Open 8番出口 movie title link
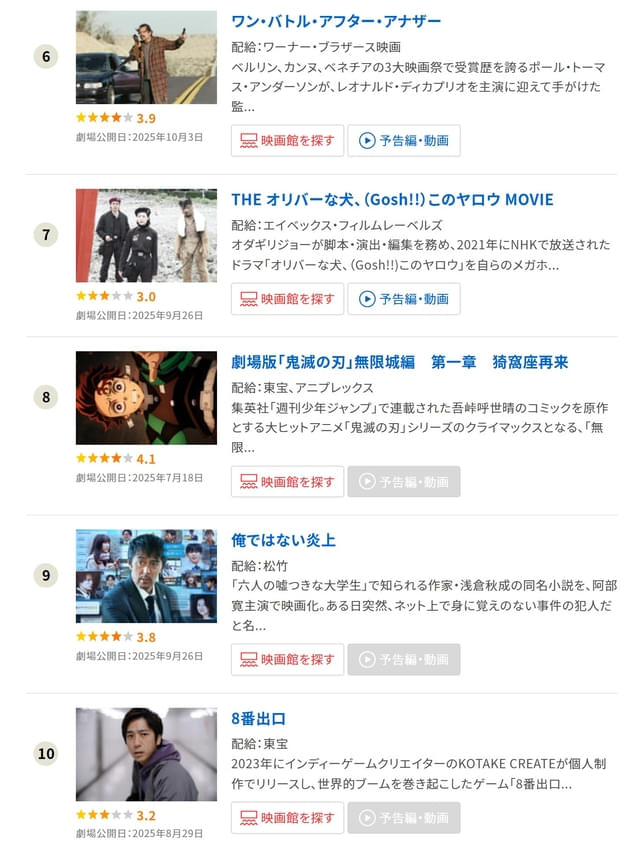The image size is (640, 849). [x=259, y=718]
